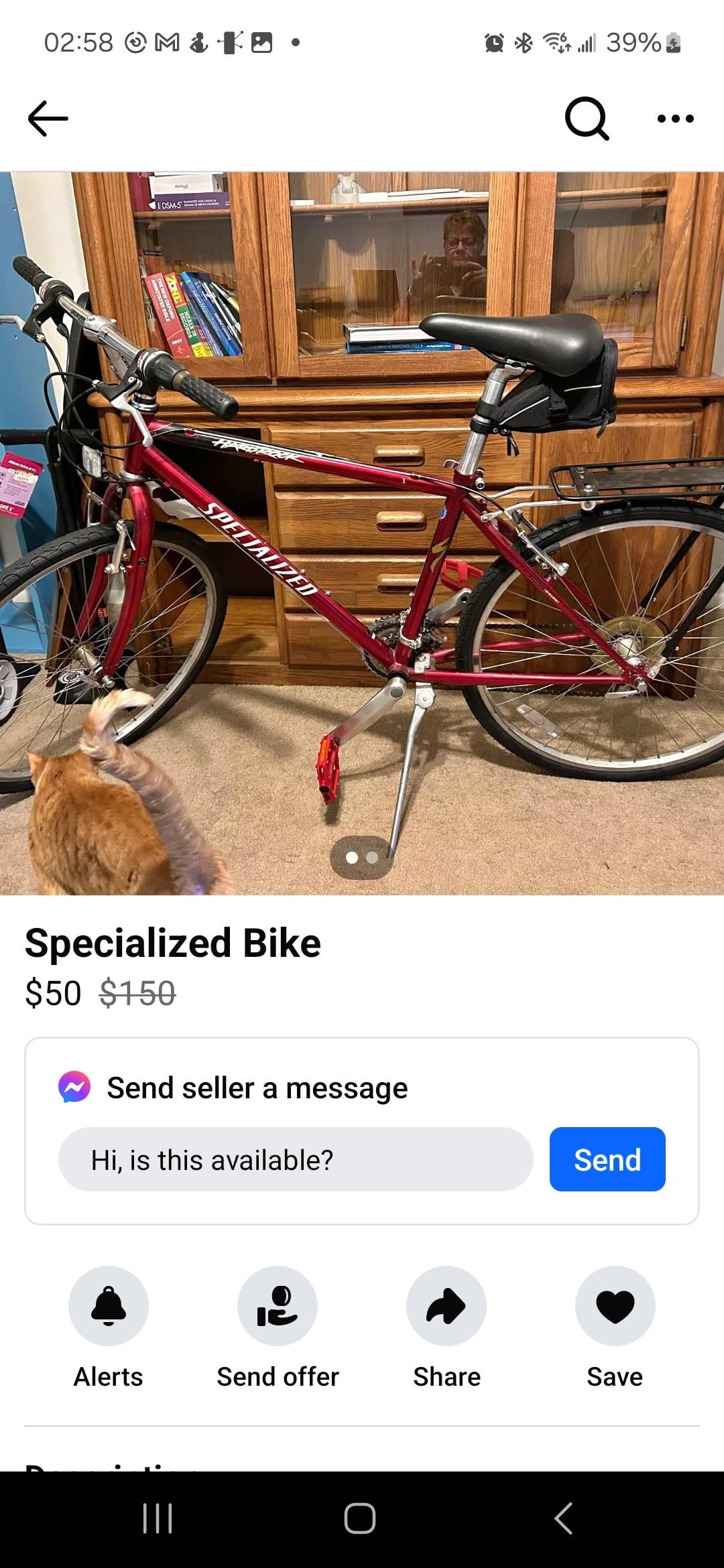Open recent apps from navigation bar
Image resolution: width=724 pixels, height=1568 pixels.
click(x=158, y=1518)
